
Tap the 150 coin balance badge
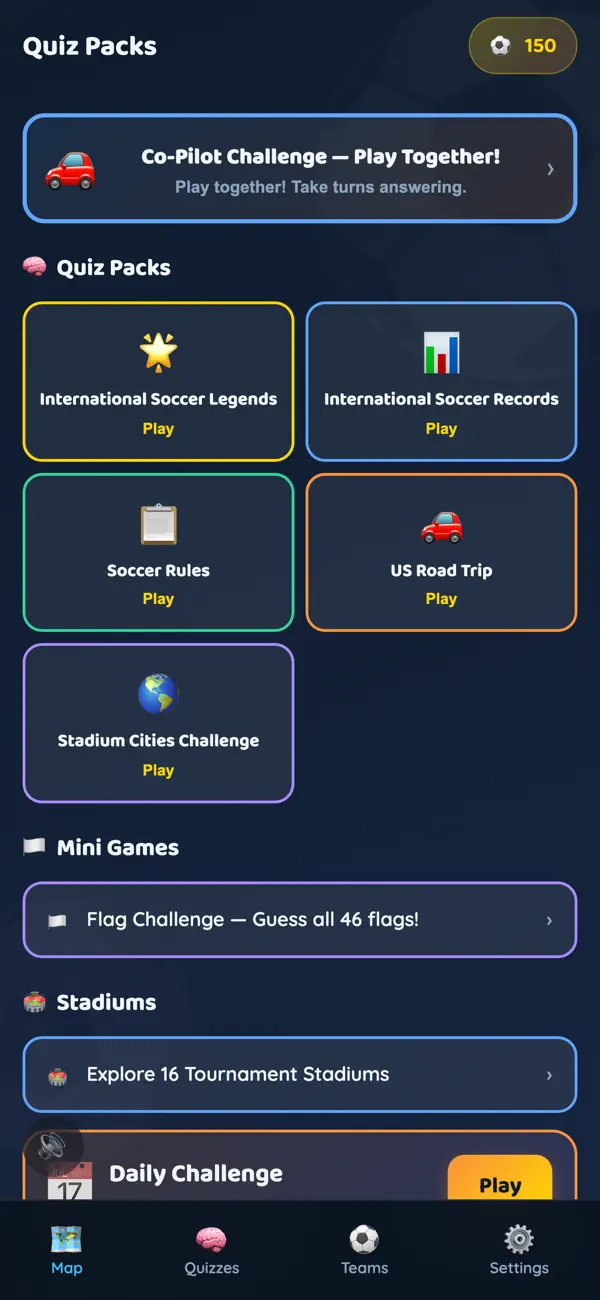tap(523, 45)
